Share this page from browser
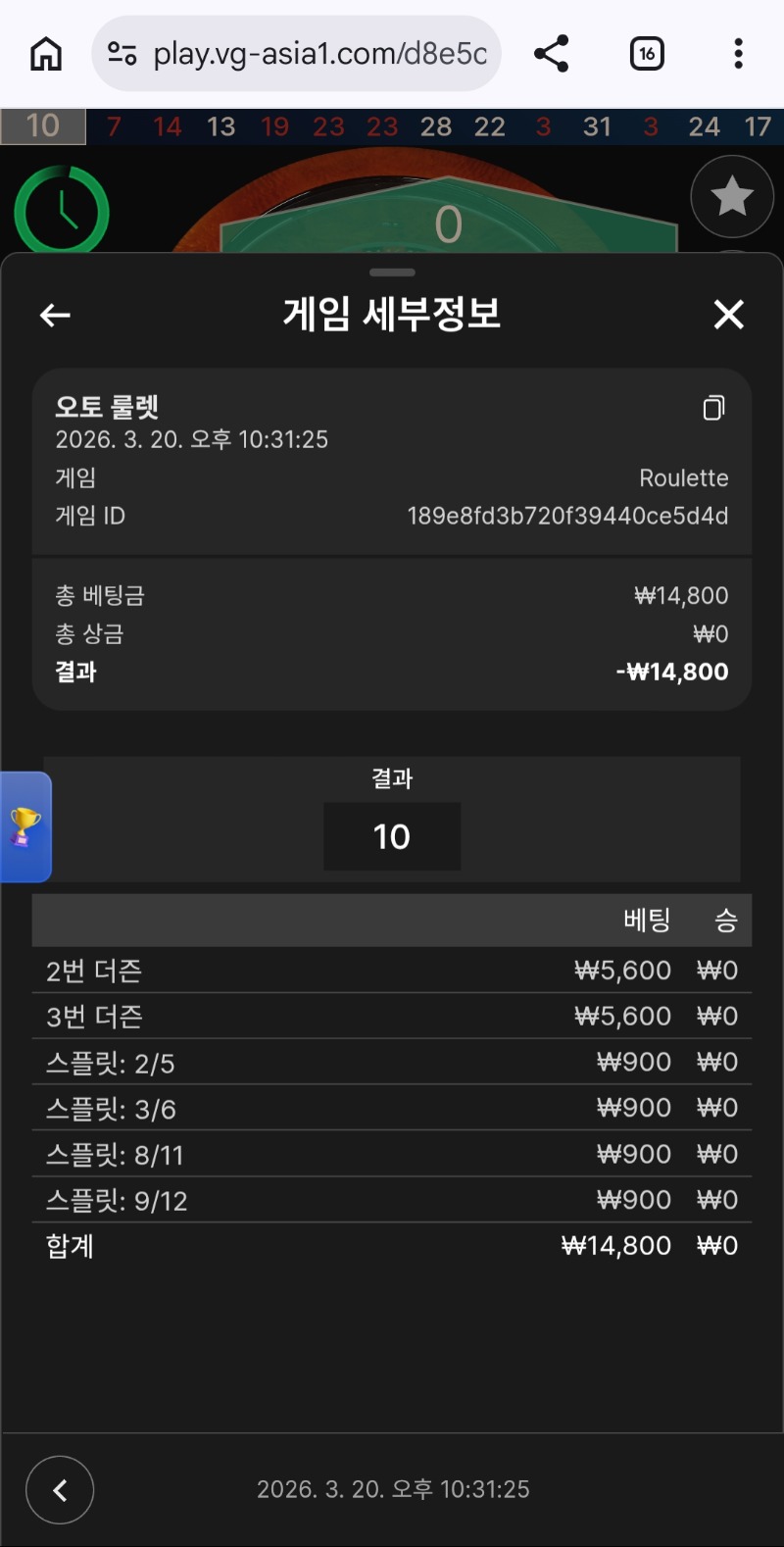This screenshot has width=784, height=1547. (x=552, y=54)
